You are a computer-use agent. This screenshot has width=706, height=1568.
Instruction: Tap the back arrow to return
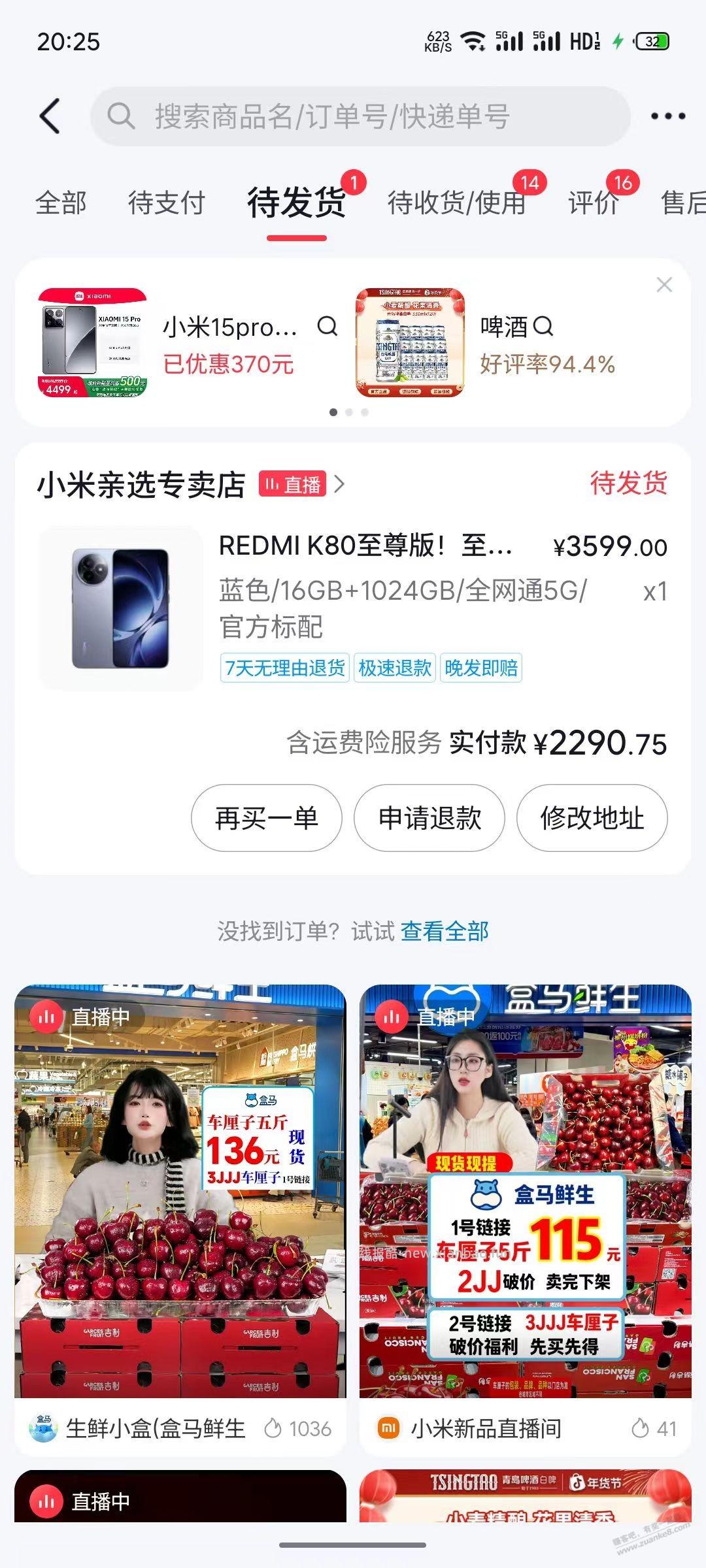point(49,116)
